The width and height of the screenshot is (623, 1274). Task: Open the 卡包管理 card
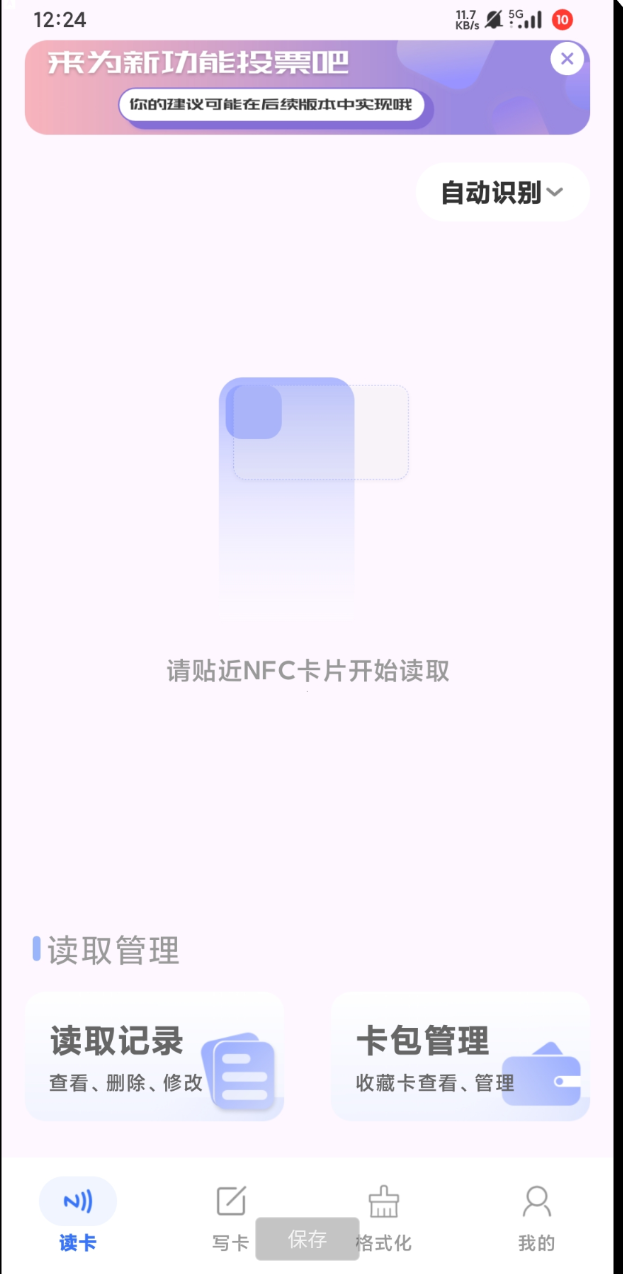click(x=460, y=1056)
